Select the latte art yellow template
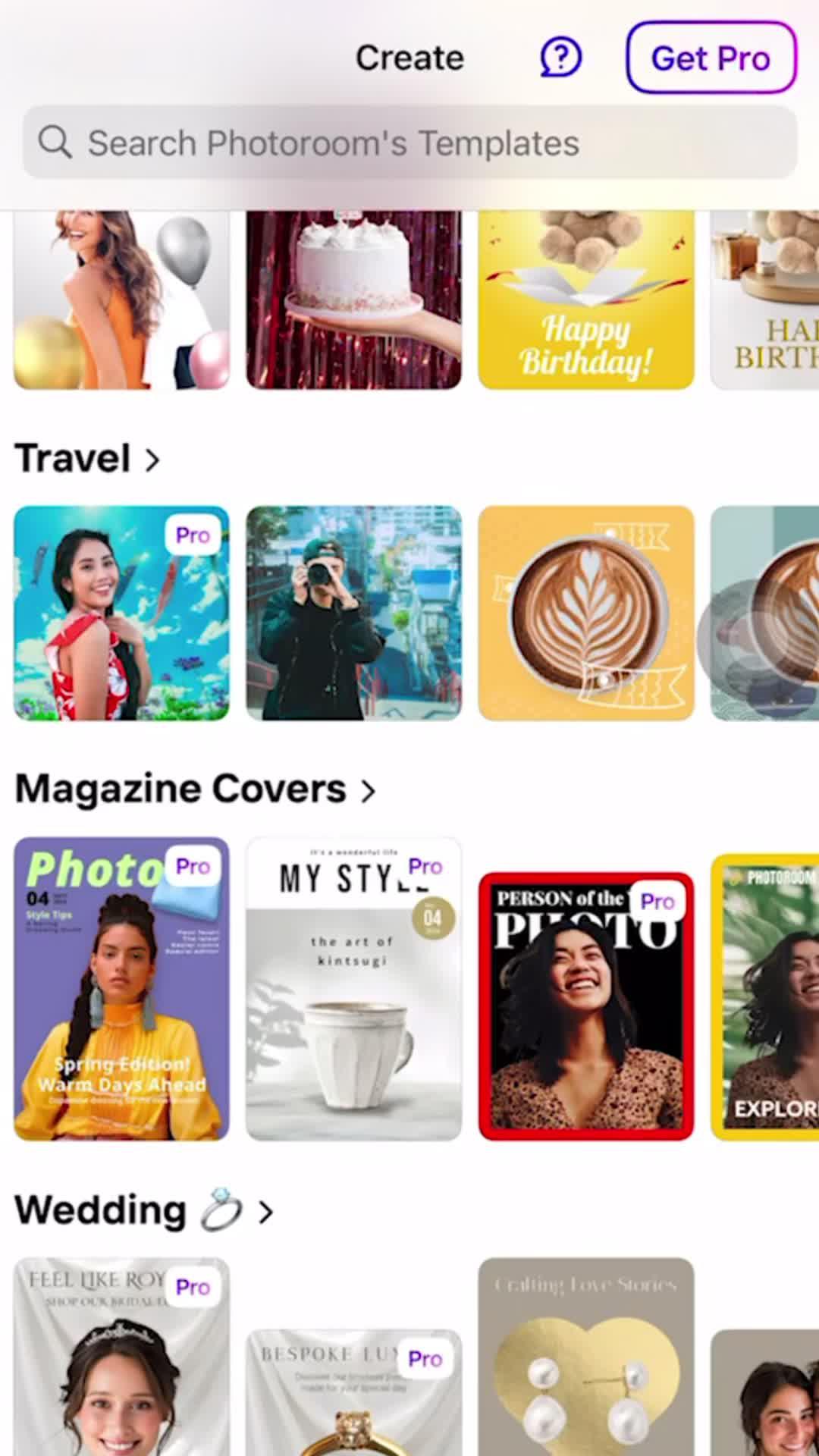The width and height of the screenshot is (819, 1456). [585, 613]
